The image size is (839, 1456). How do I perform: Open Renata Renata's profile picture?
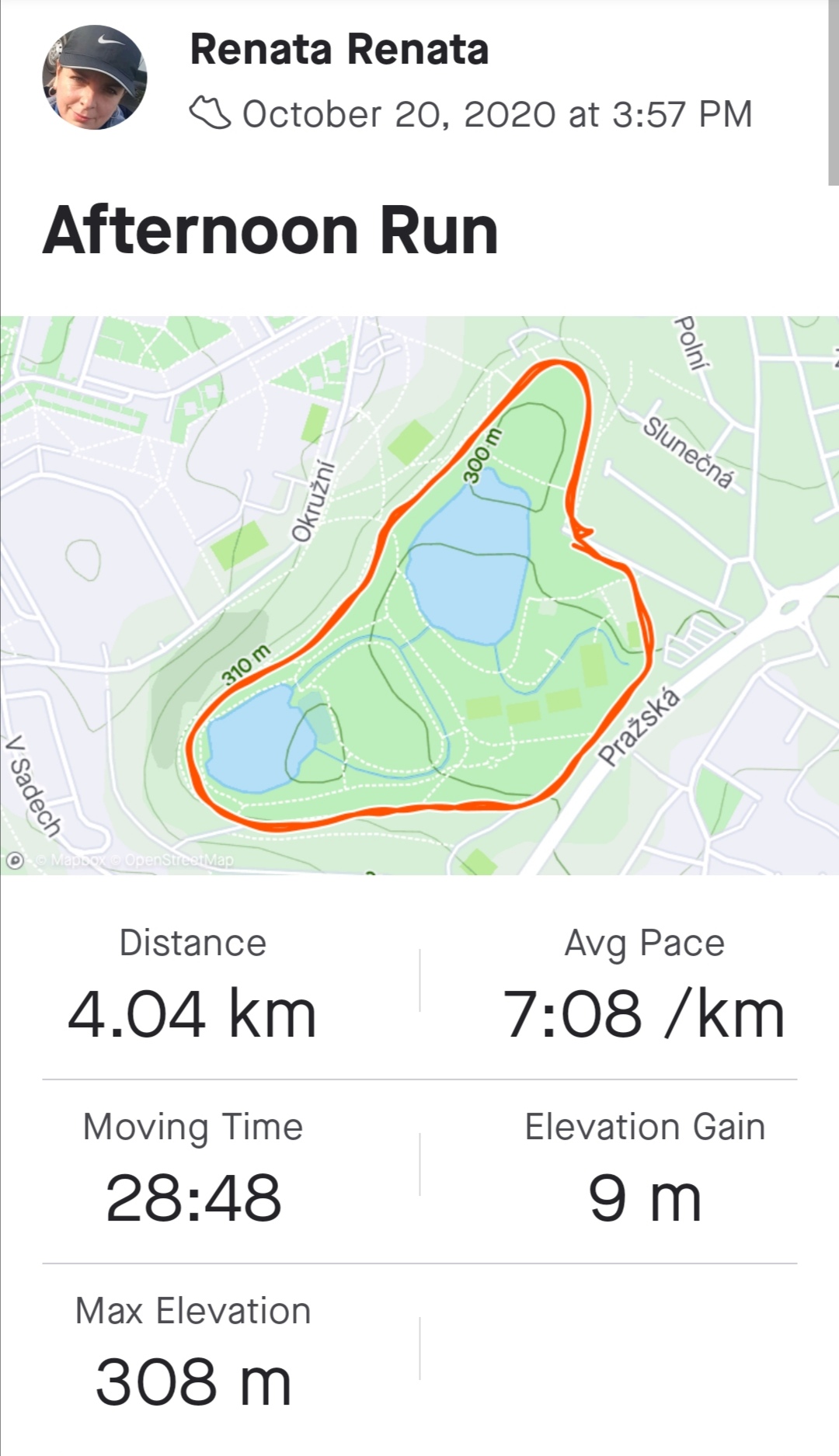[94, 77]
